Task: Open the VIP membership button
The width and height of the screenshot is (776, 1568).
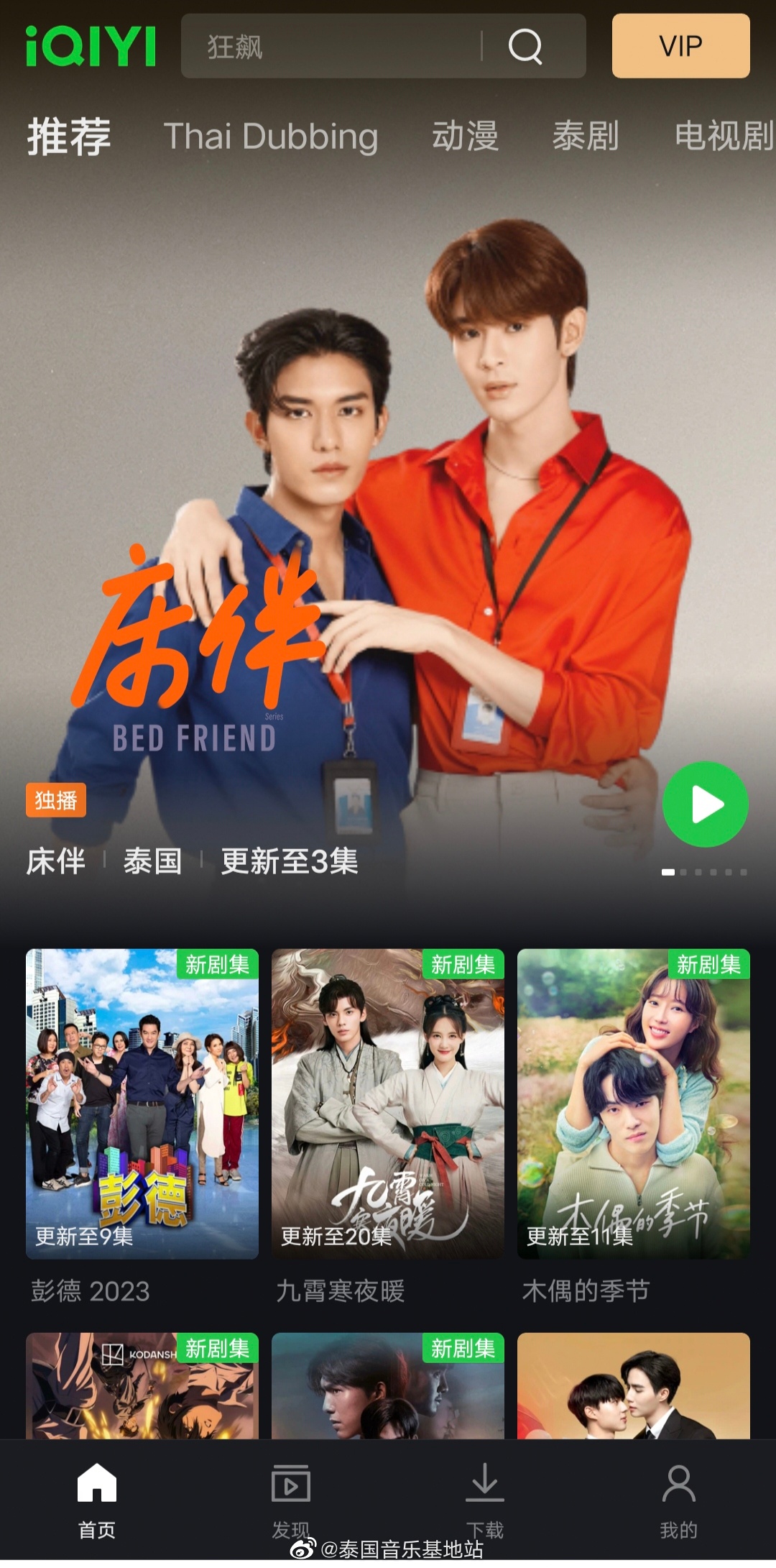Action: pos(680,46)
